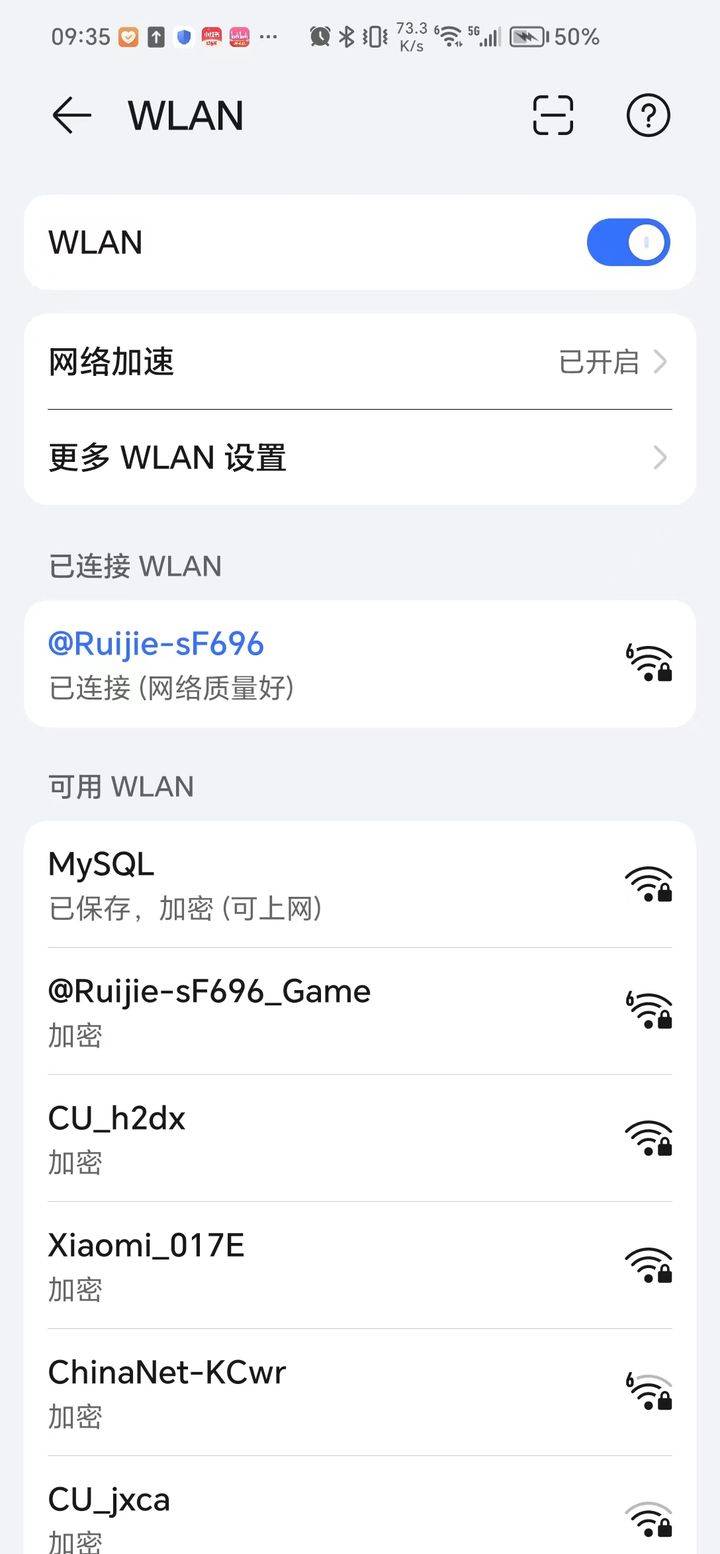720x1554 pixels.
Task: Open the help question mark icon
Action: tap(648, 116)
